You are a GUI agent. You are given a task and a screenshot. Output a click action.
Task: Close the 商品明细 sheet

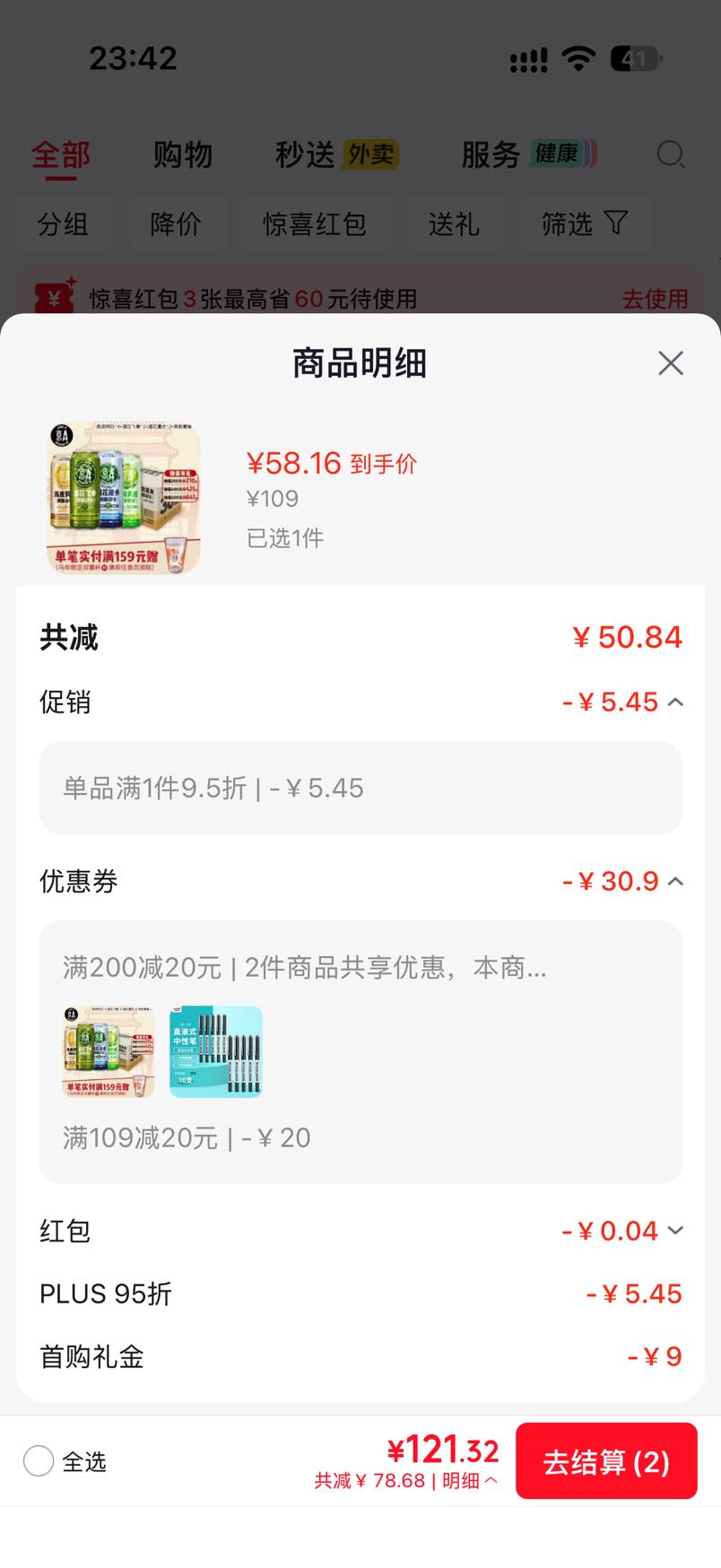671,363
